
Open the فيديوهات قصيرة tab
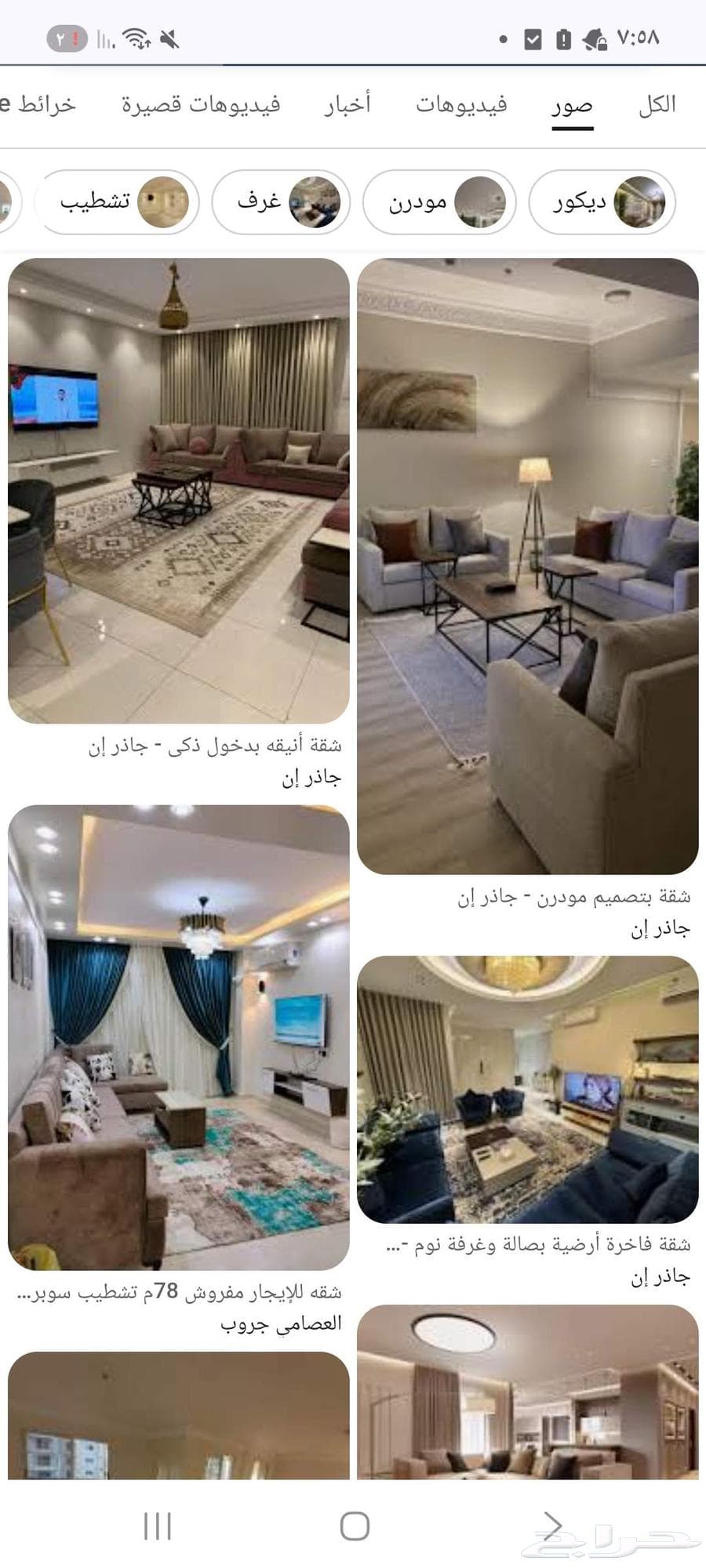coord(201,105)
